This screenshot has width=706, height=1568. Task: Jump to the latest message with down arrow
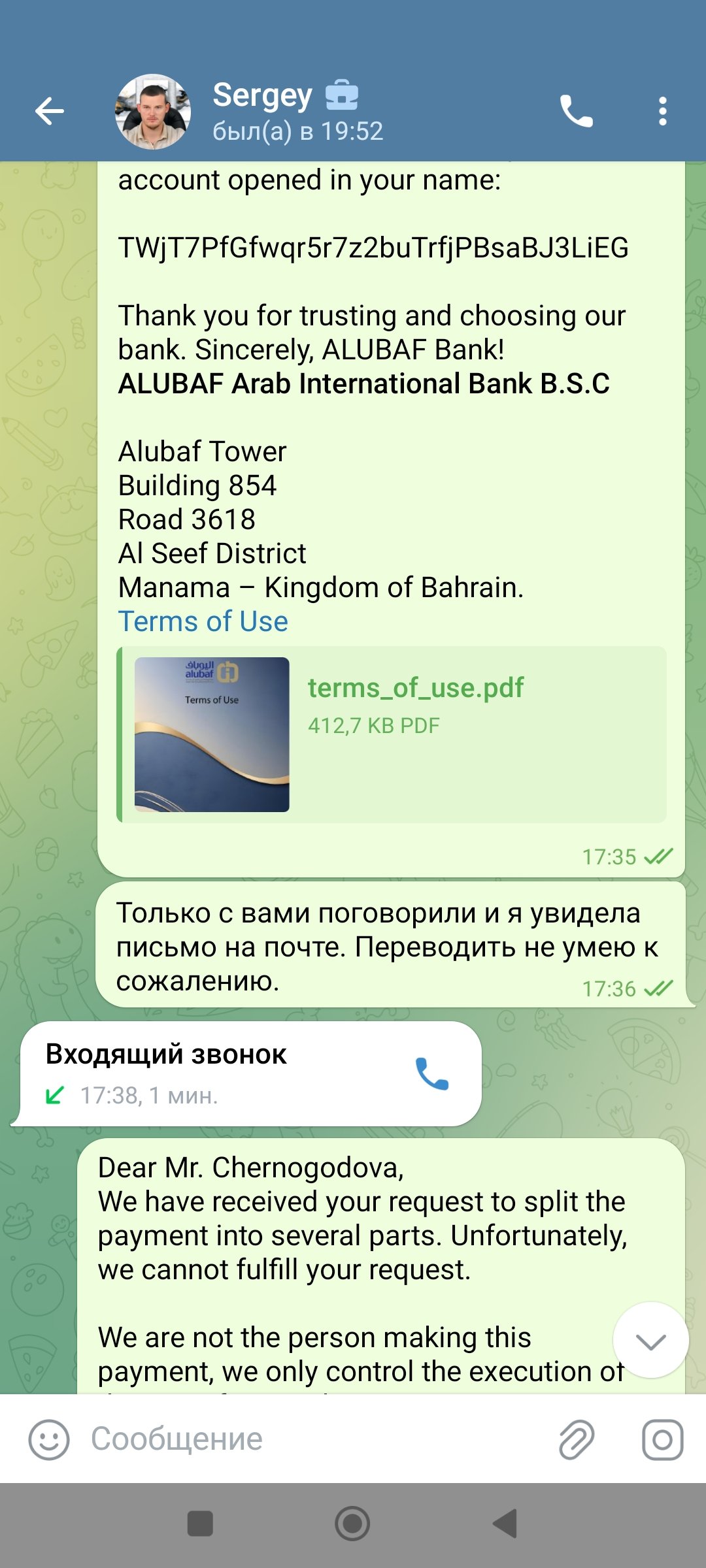pyautogui.click(x=651, y=1340)
